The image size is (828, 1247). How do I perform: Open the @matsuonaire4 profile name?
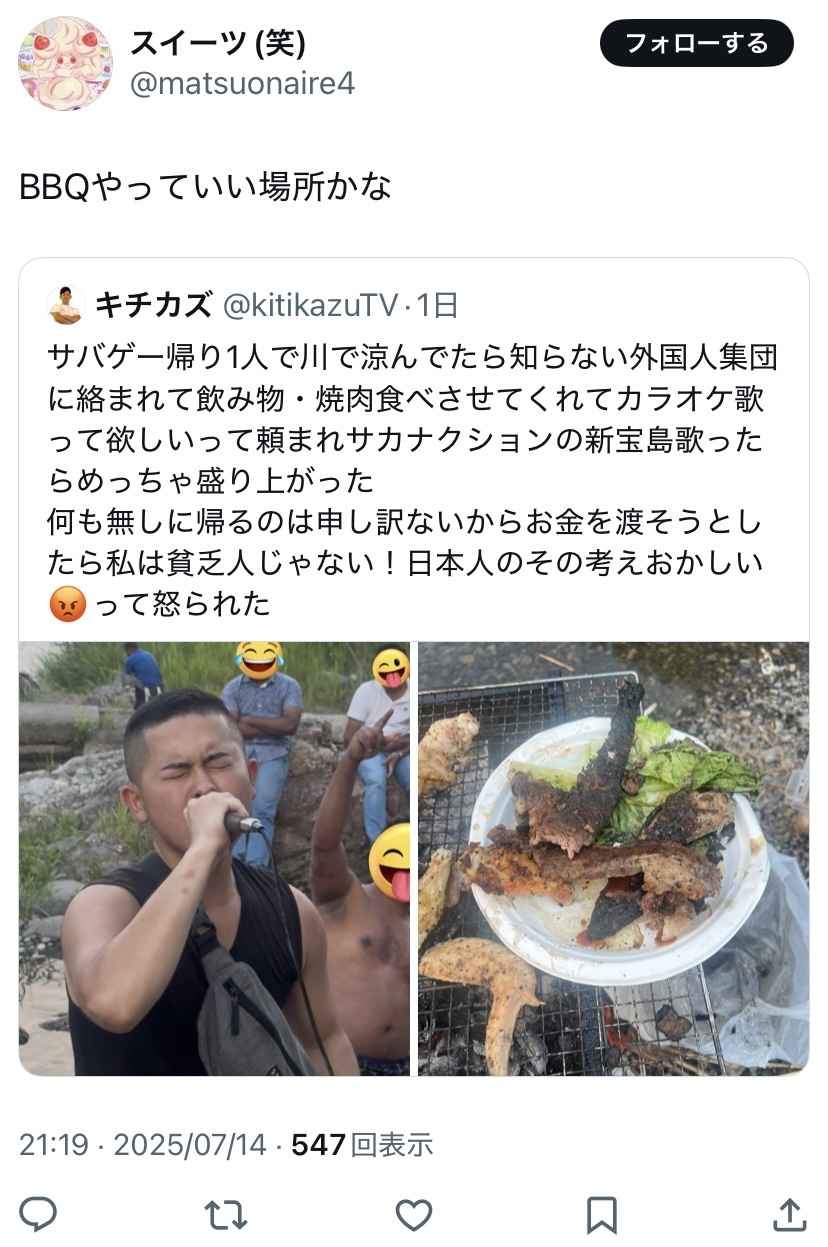coord(243,82)
